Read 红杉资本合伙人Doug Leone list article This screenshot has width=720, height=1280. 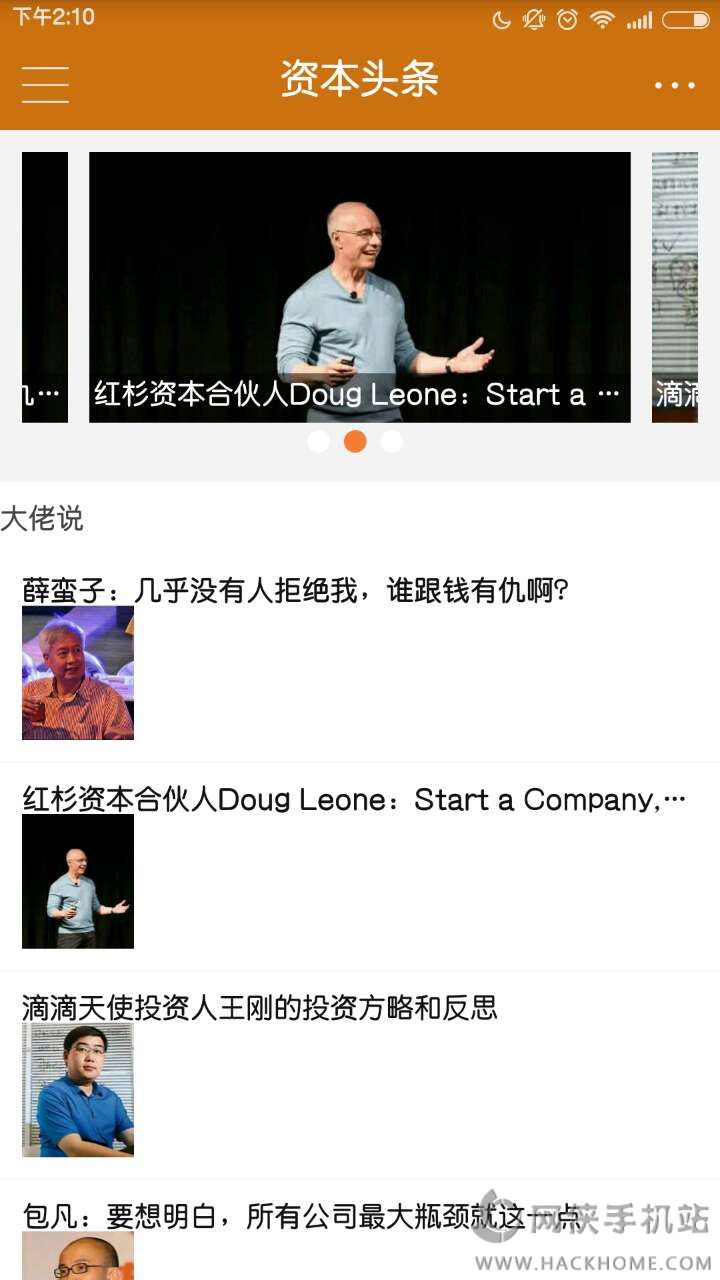coord(353,800)
